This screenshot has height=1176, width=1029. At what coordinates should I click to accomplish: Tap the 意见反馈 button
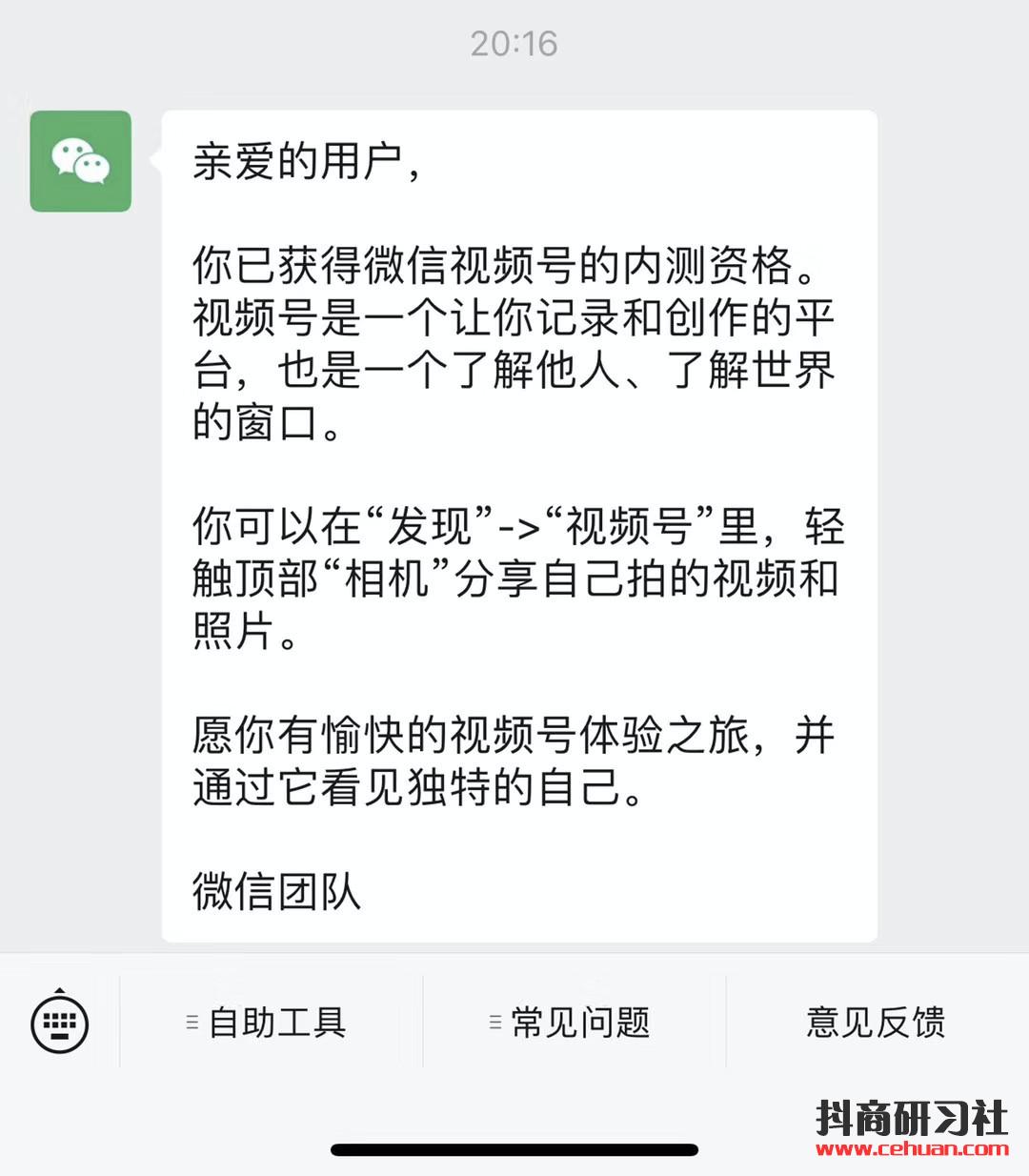[876, 1023]
